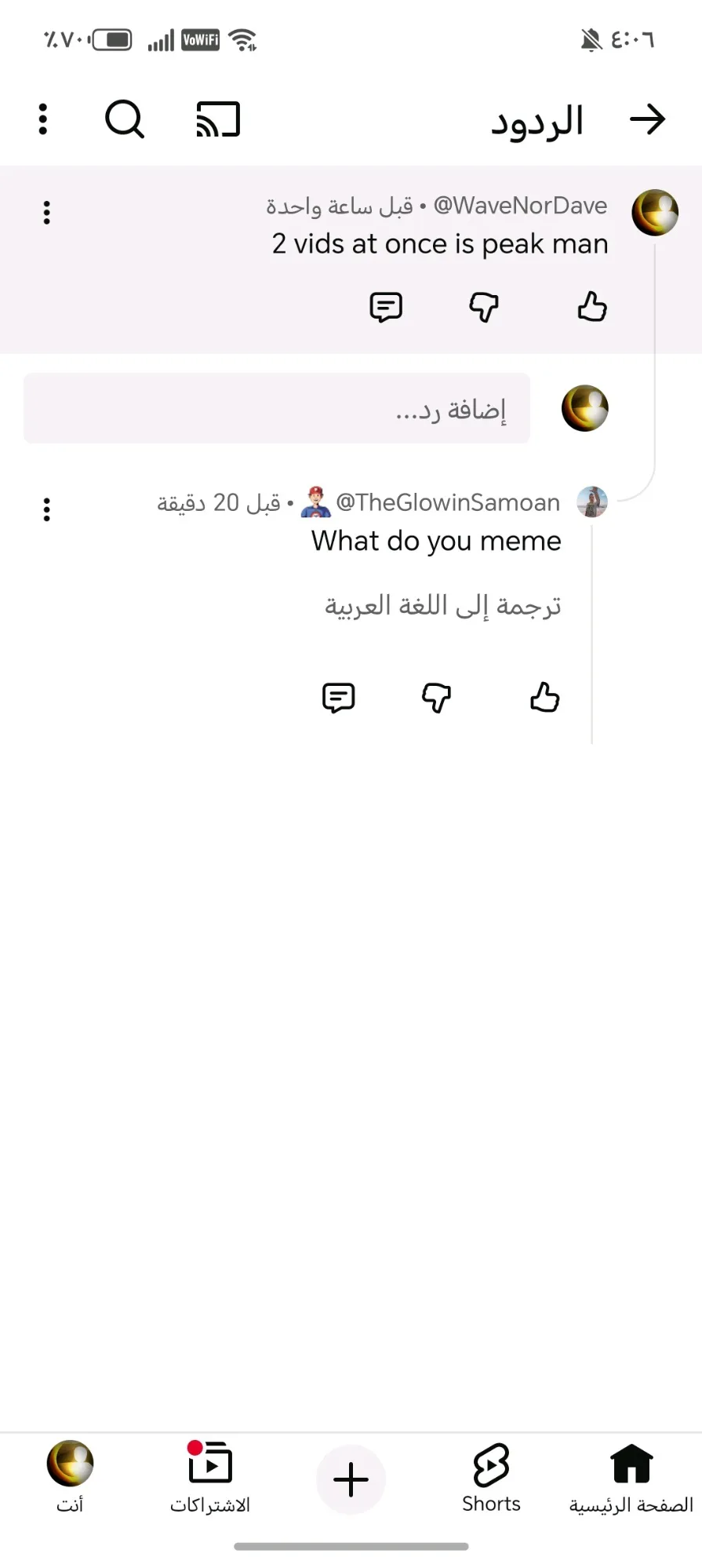Reply to @TheGlowinSamoan's comment
Screen dimensions: 702x1568
(339, 697)
